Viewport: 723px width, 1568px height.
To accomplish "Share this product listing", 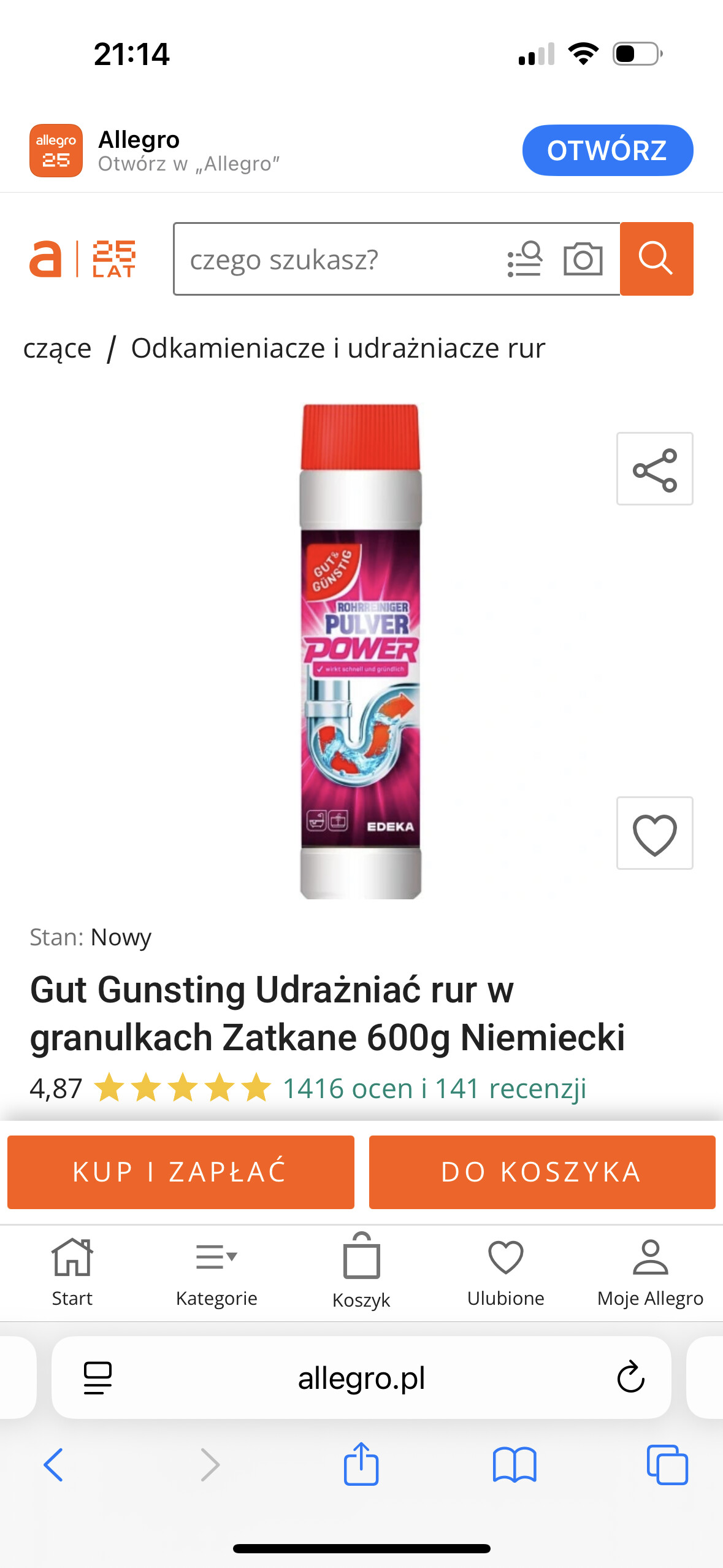I will click(x=654, y=469).
